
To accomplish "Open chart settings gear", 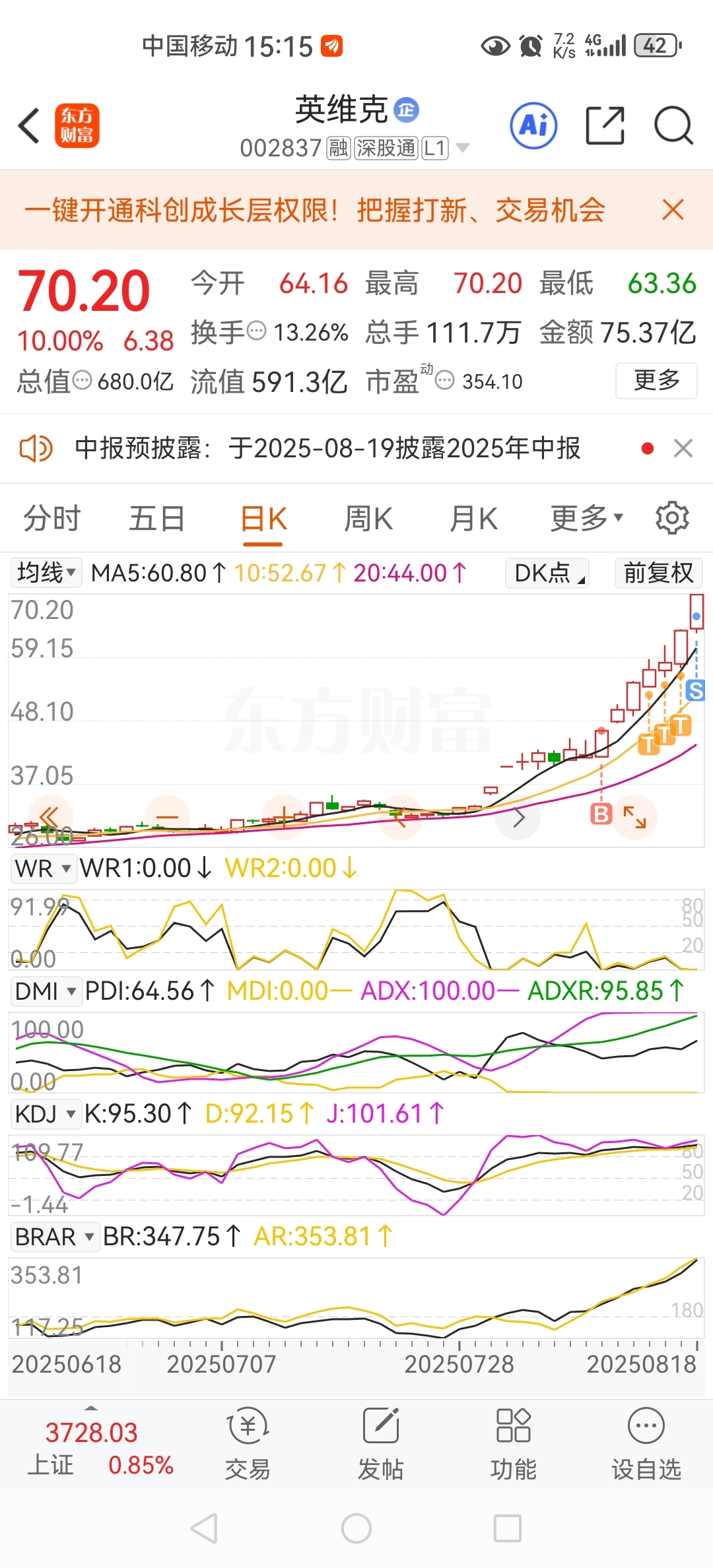I will click(672, 518).
